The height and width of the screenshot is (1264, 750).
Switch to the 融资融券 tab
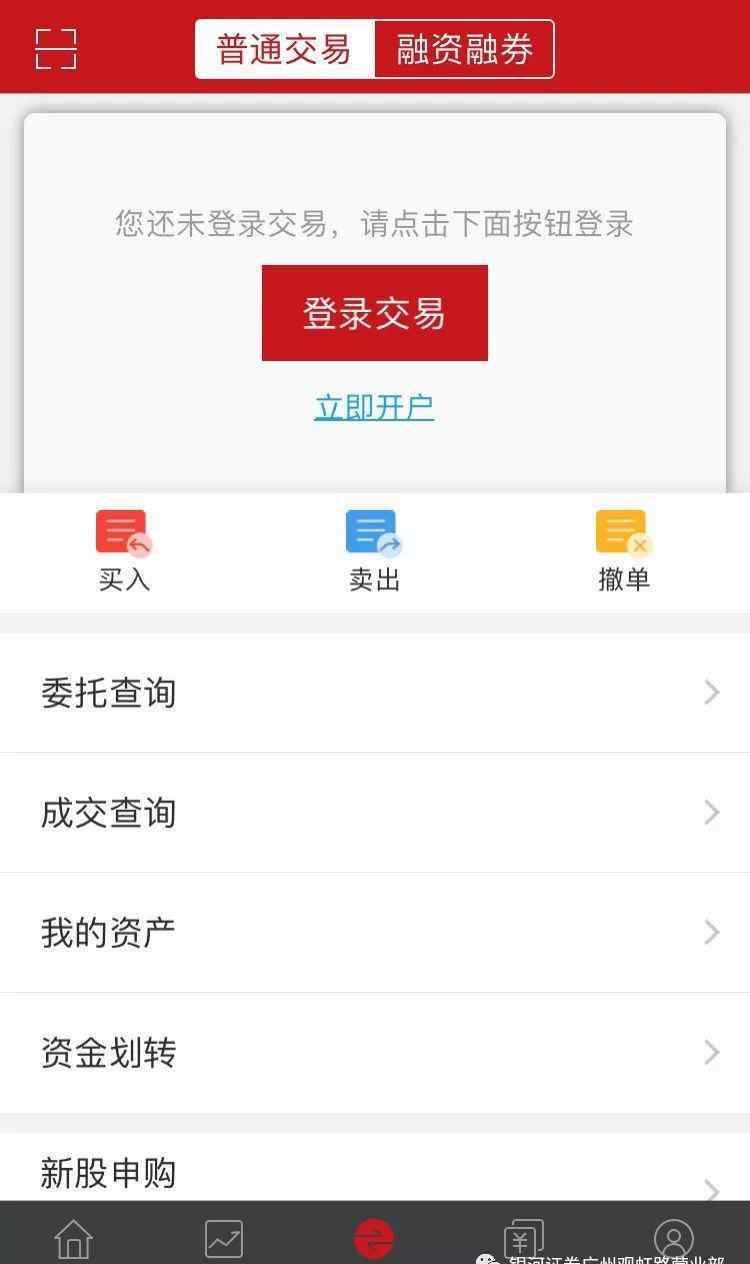click(x=464, y=49)
